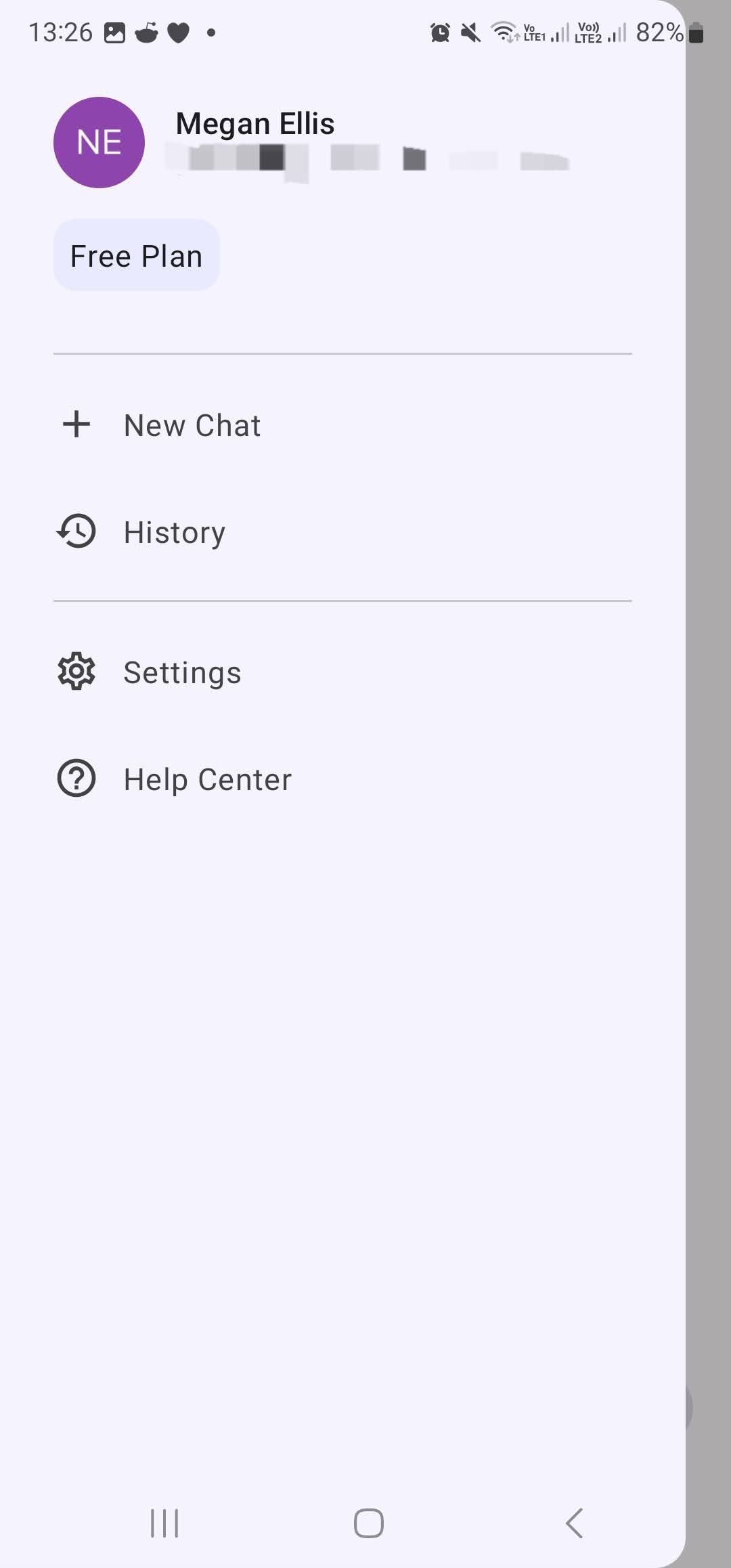Tap the clock showing 13:26
This screenshot has height=1568, width=731.
click(x=61, y=31)
